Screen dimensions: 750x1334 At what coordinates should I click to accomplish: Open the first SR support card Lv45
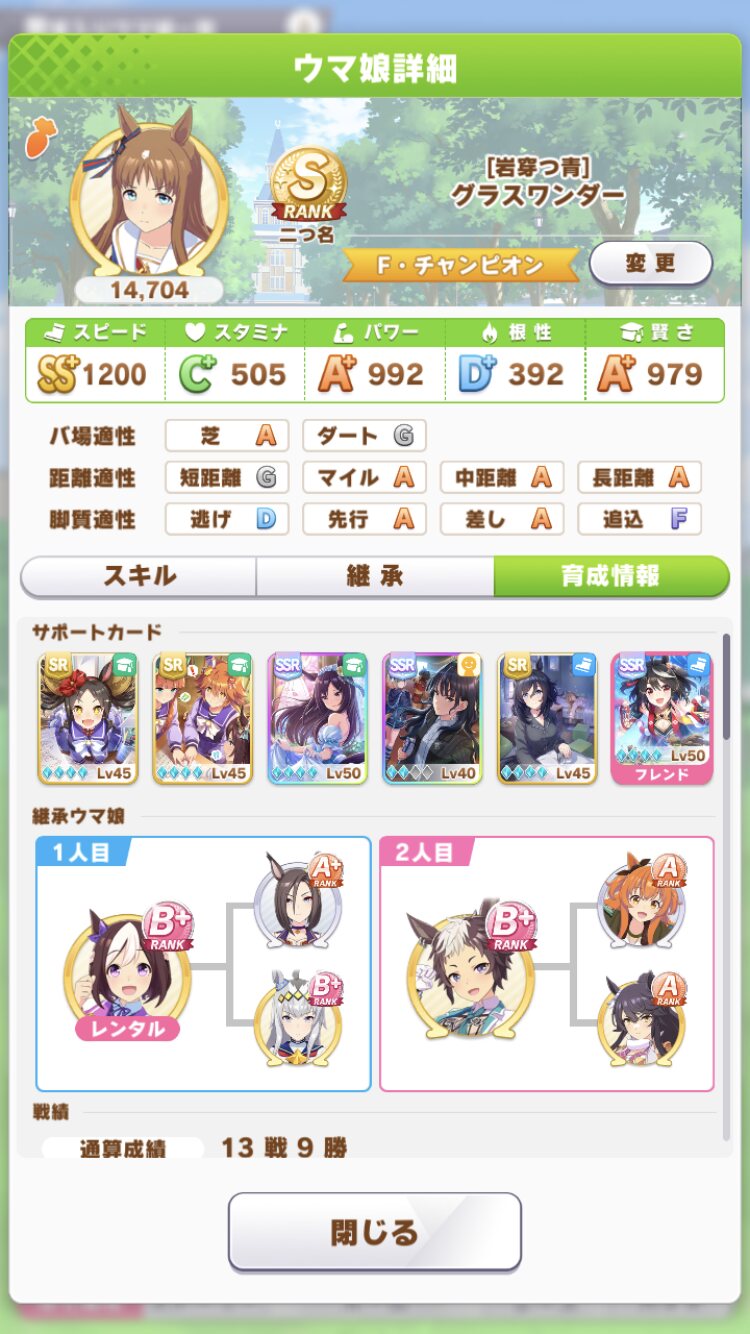(x=88, y=718)
